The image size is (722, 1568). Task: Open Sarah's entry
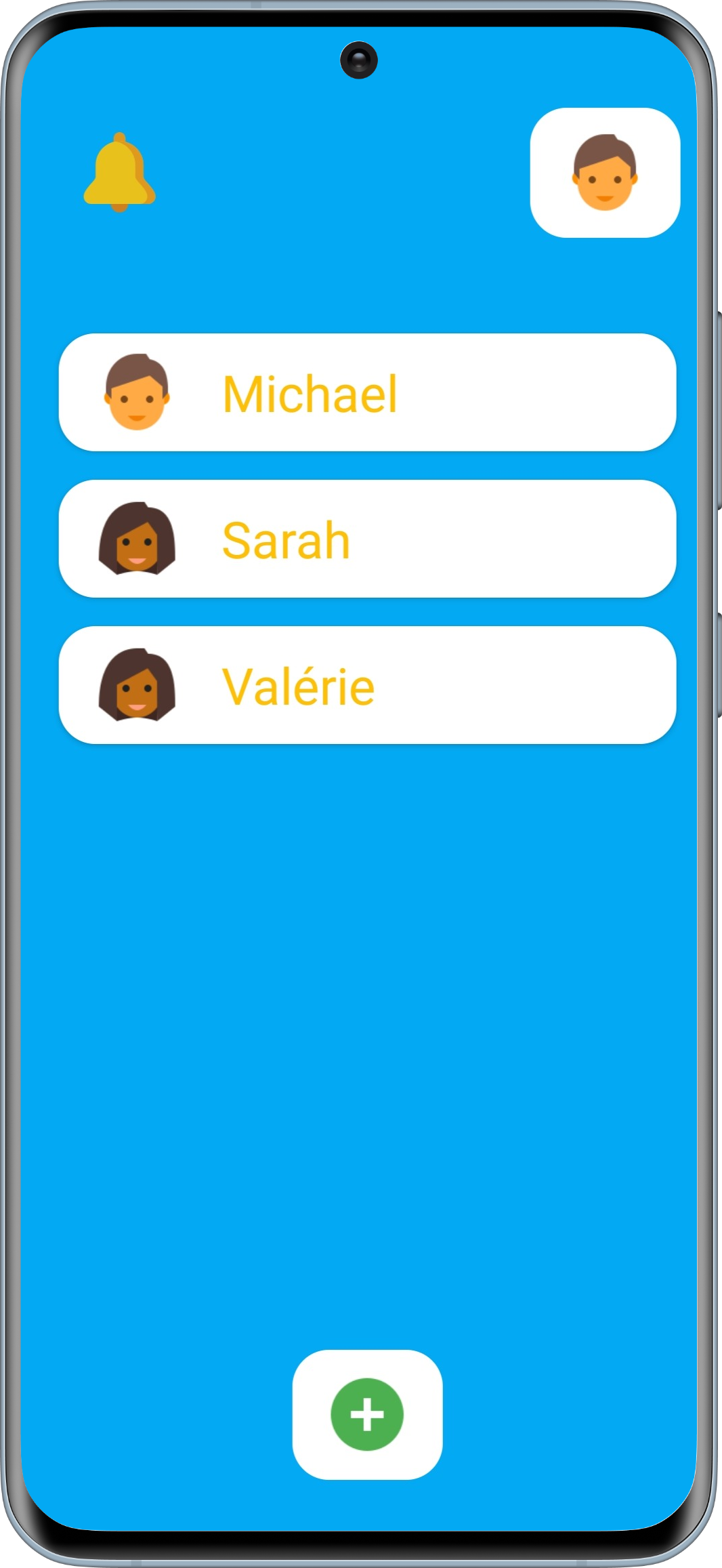367,539
